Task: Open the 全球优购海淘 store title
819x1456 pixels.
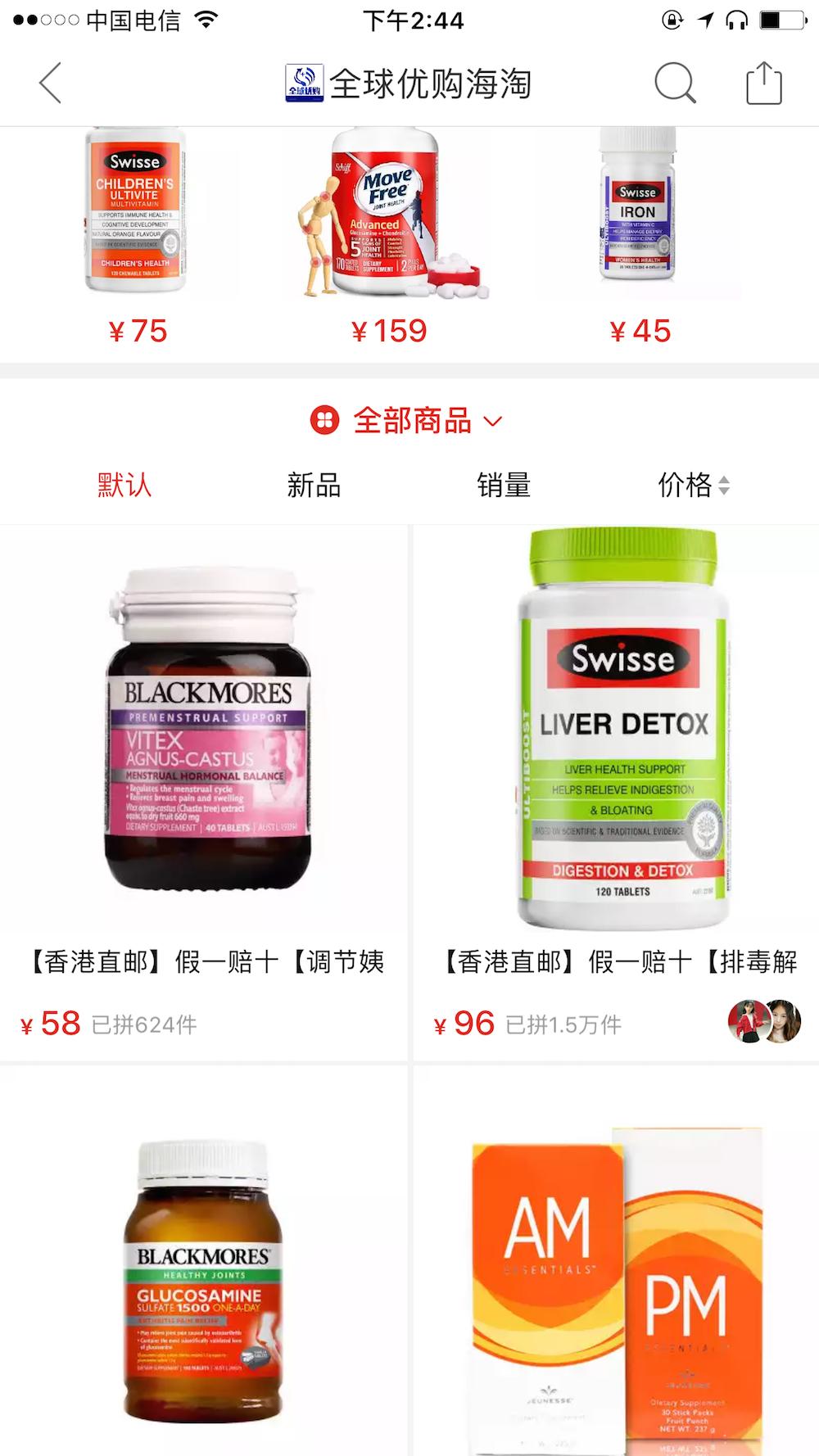Action: [430, 82]
